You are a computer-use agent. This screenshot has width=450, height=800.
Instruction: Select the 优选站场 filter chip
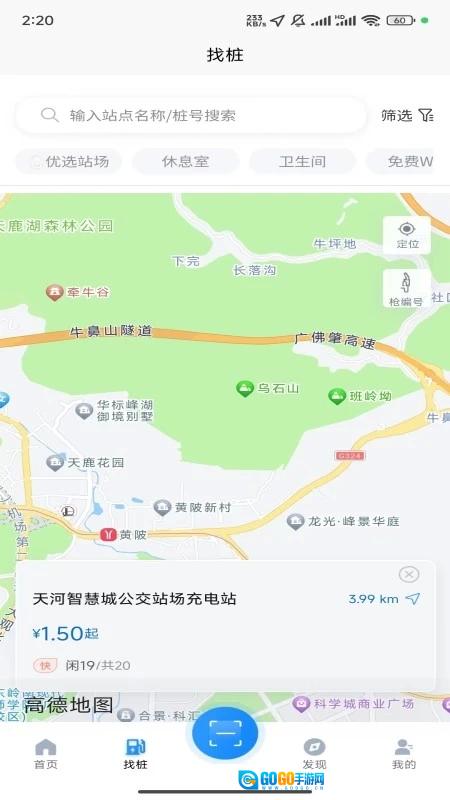[x=69, y=162]
